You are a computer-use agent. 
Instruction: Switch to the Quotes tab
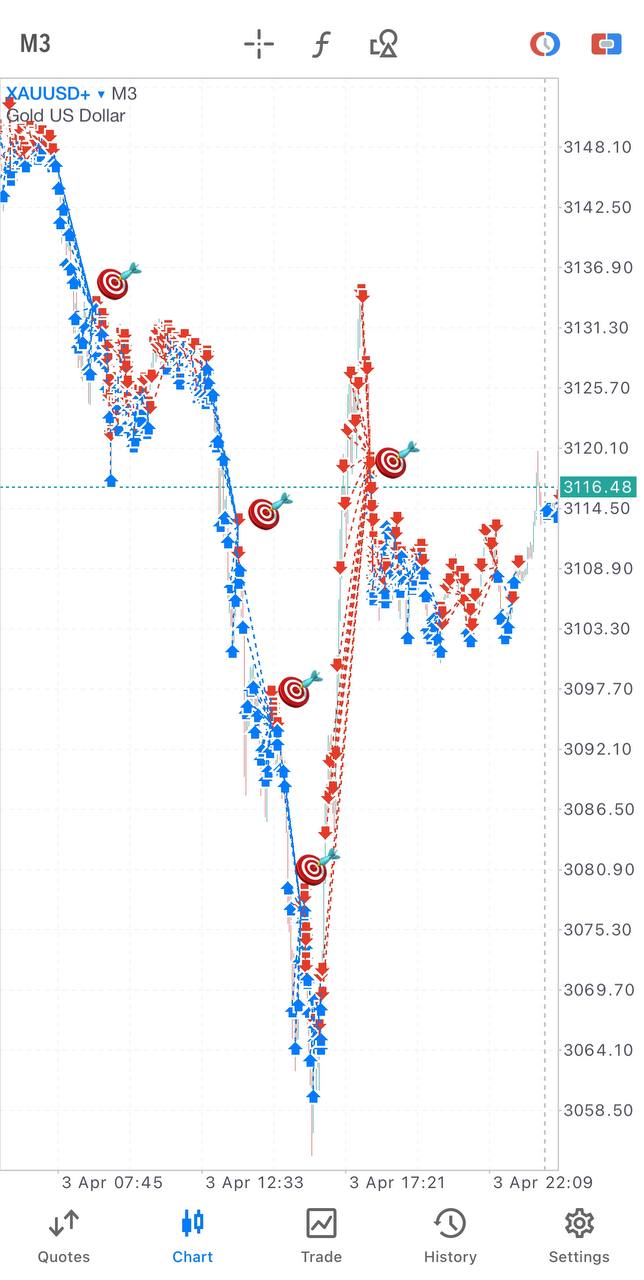pos(63,1236)
